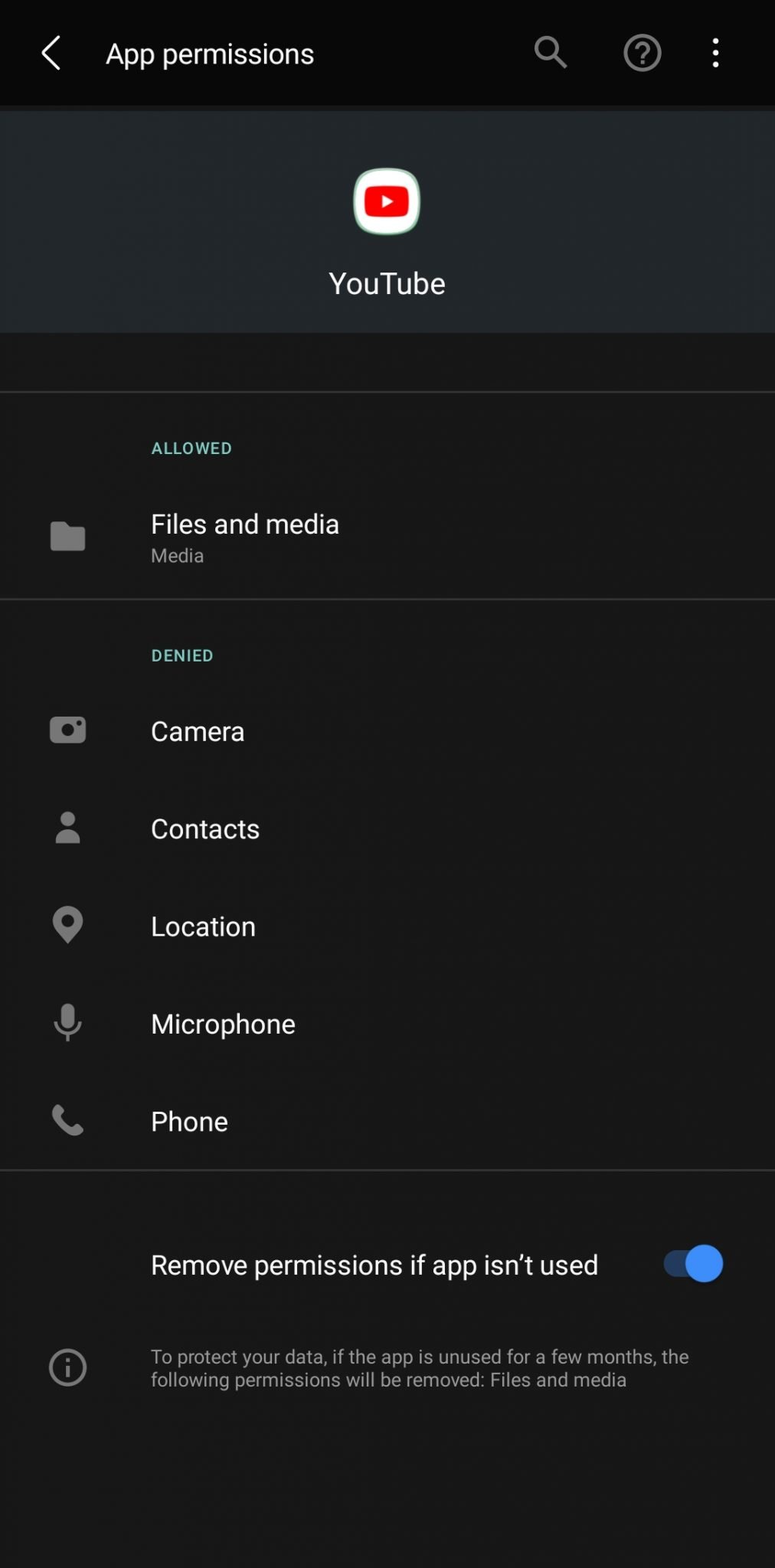Open the three-dot overflow menu
775x1568 pixels.
715,53
